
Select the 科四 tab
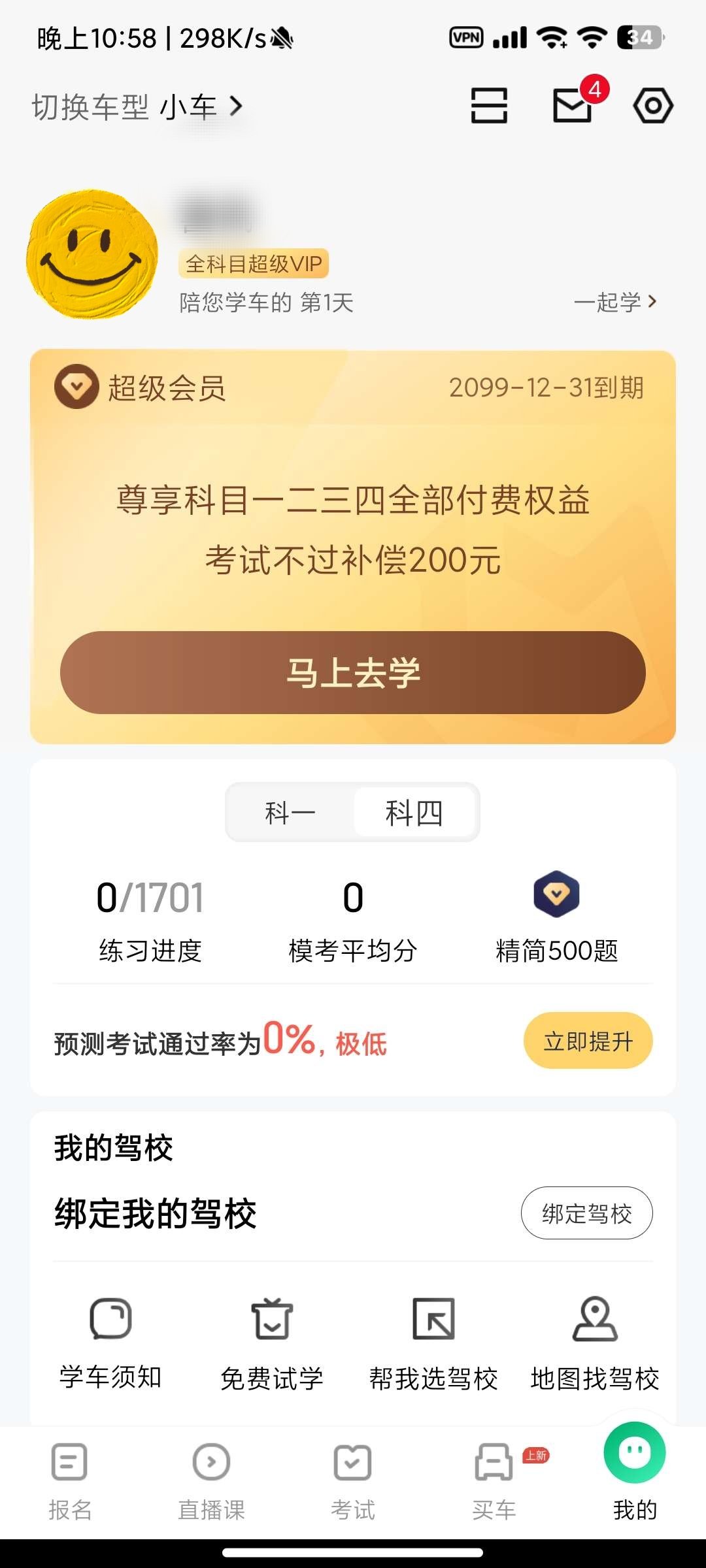click(414, 812)
